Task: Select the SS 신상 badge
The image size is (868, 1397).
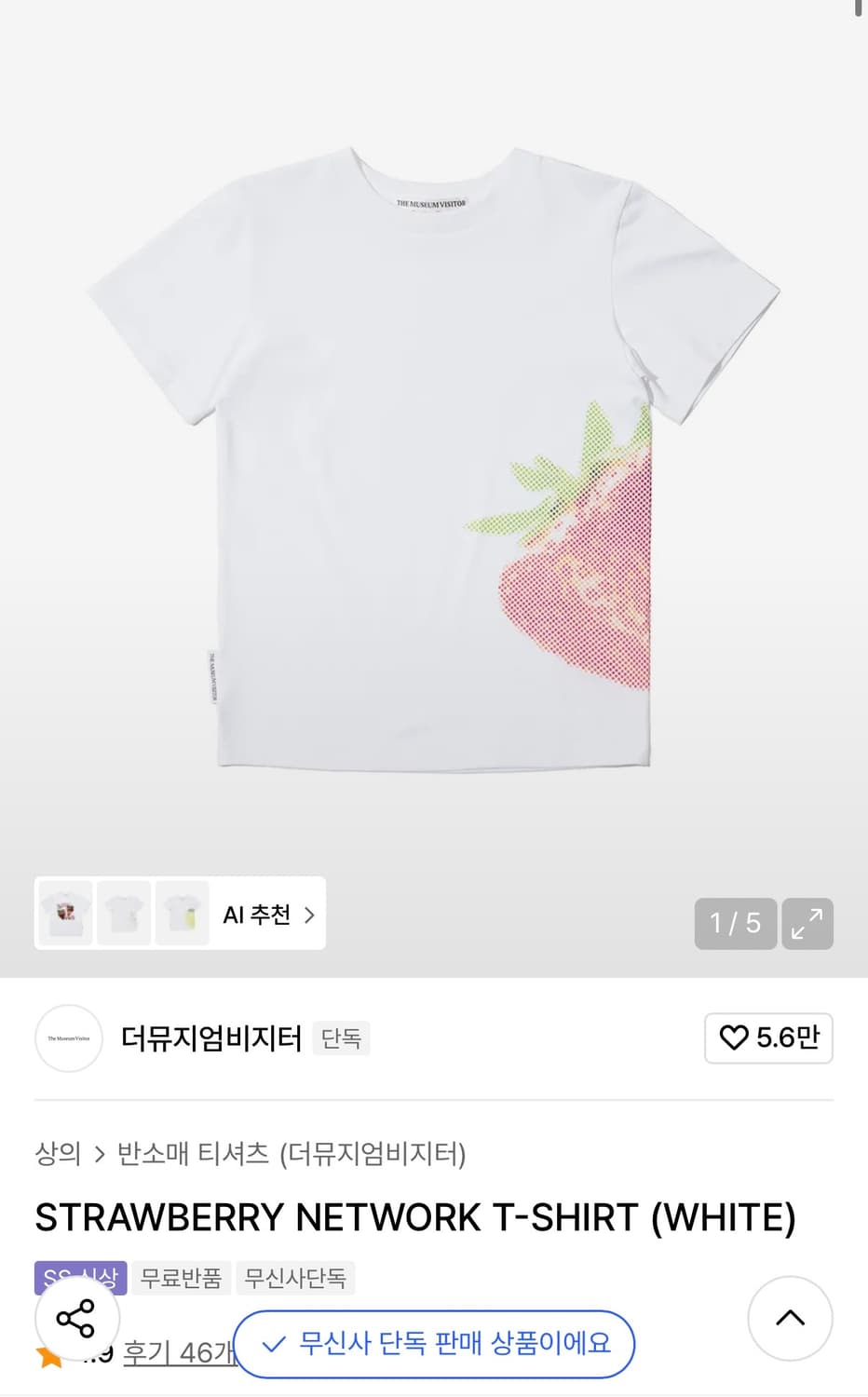Action: click(x=79, y=1277)
